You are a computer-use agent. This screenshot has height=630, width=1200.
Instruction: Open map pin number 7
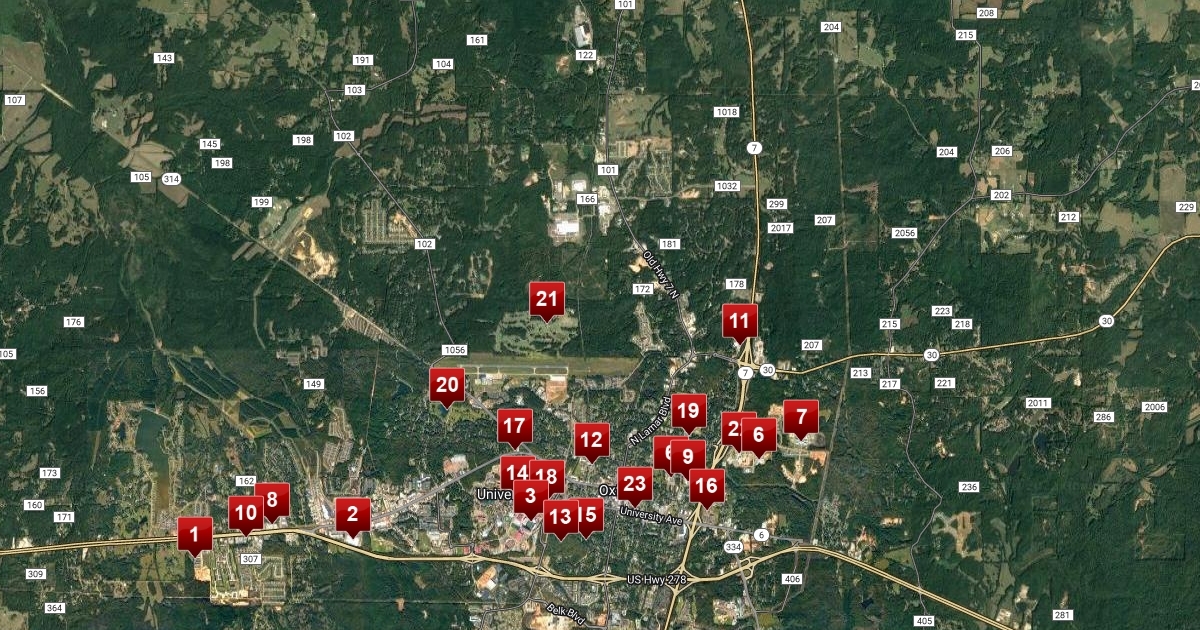801,416
